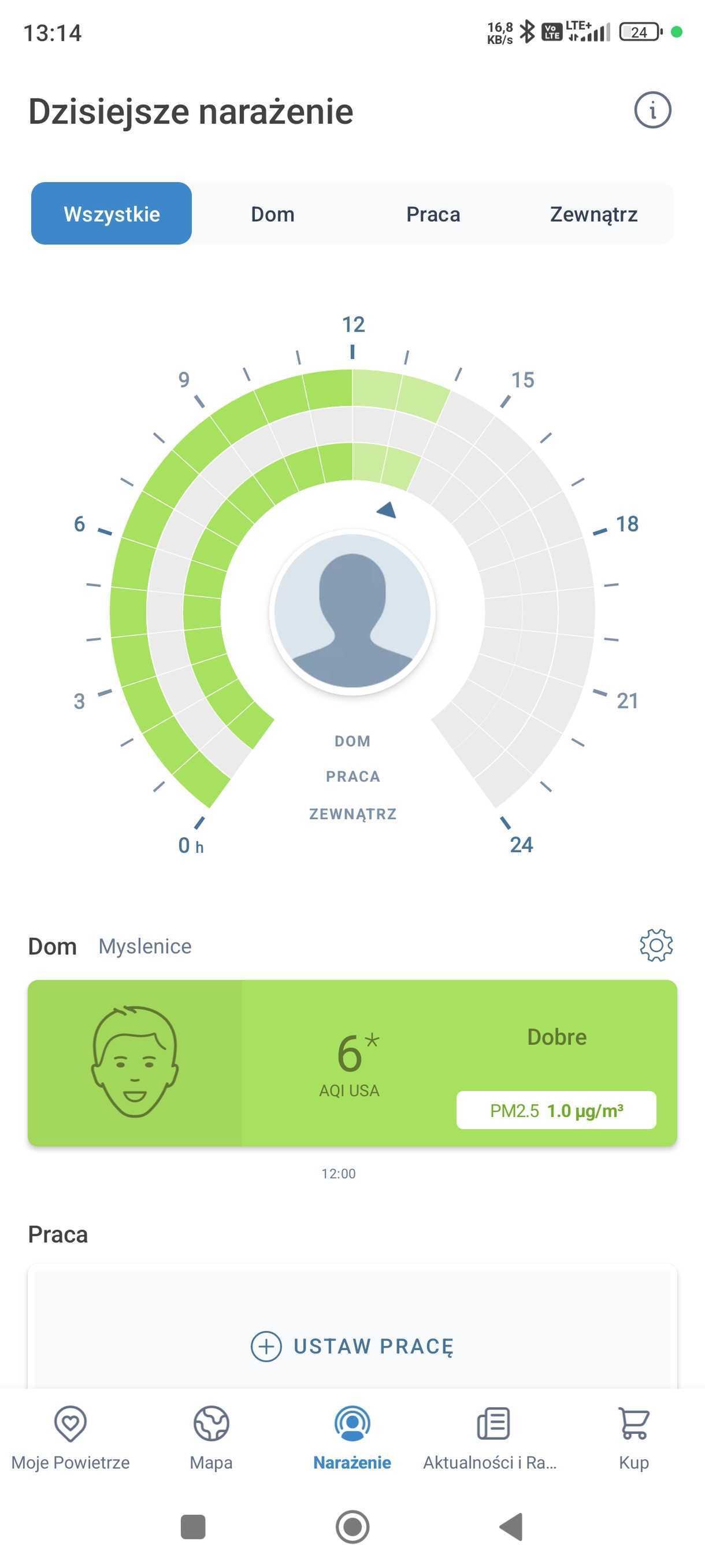The height and width of the screenshot is (1568, 705).
Task: Switch to the Zewnątrz filter tab
Action: [x=593, y=214]
